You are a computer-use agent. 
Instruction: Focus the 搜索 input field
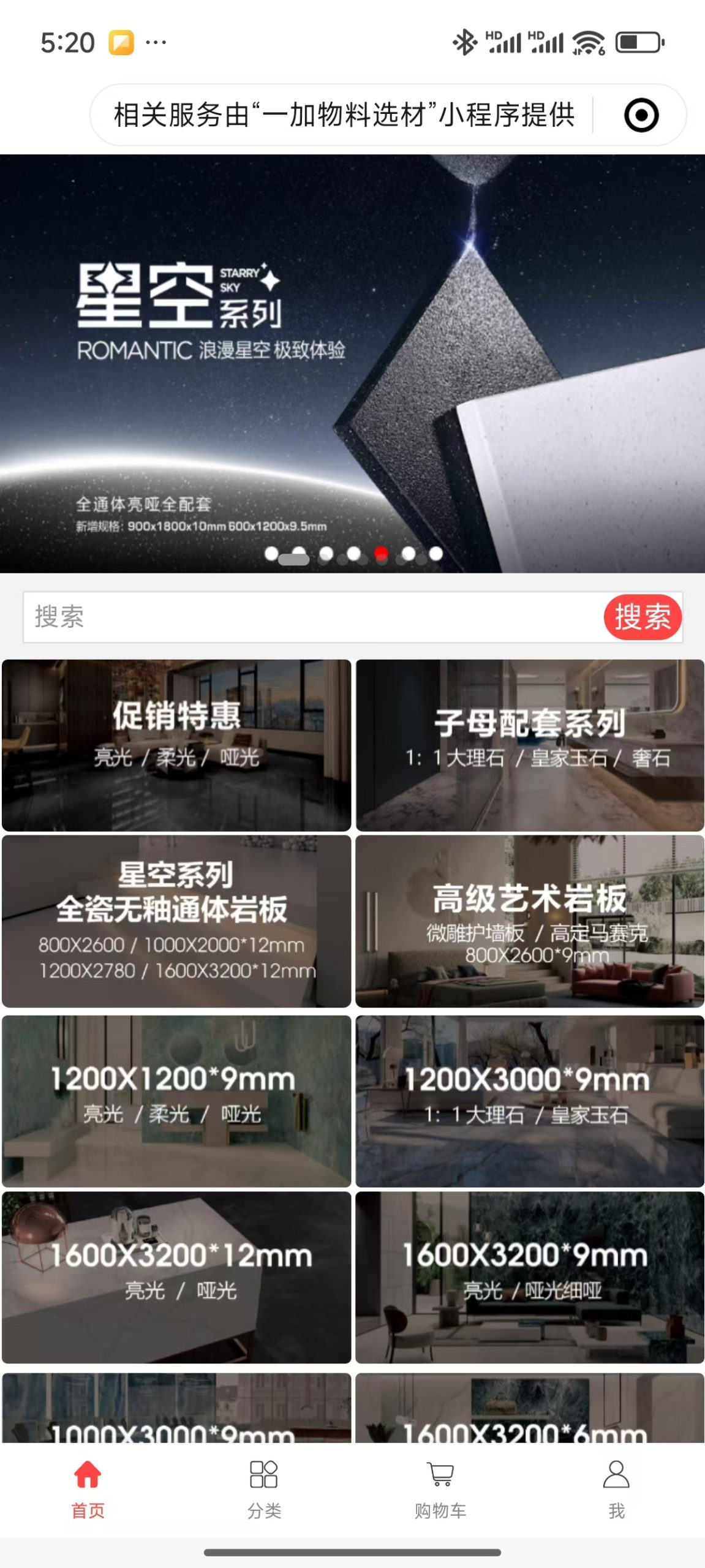click(x=312, y=617)
